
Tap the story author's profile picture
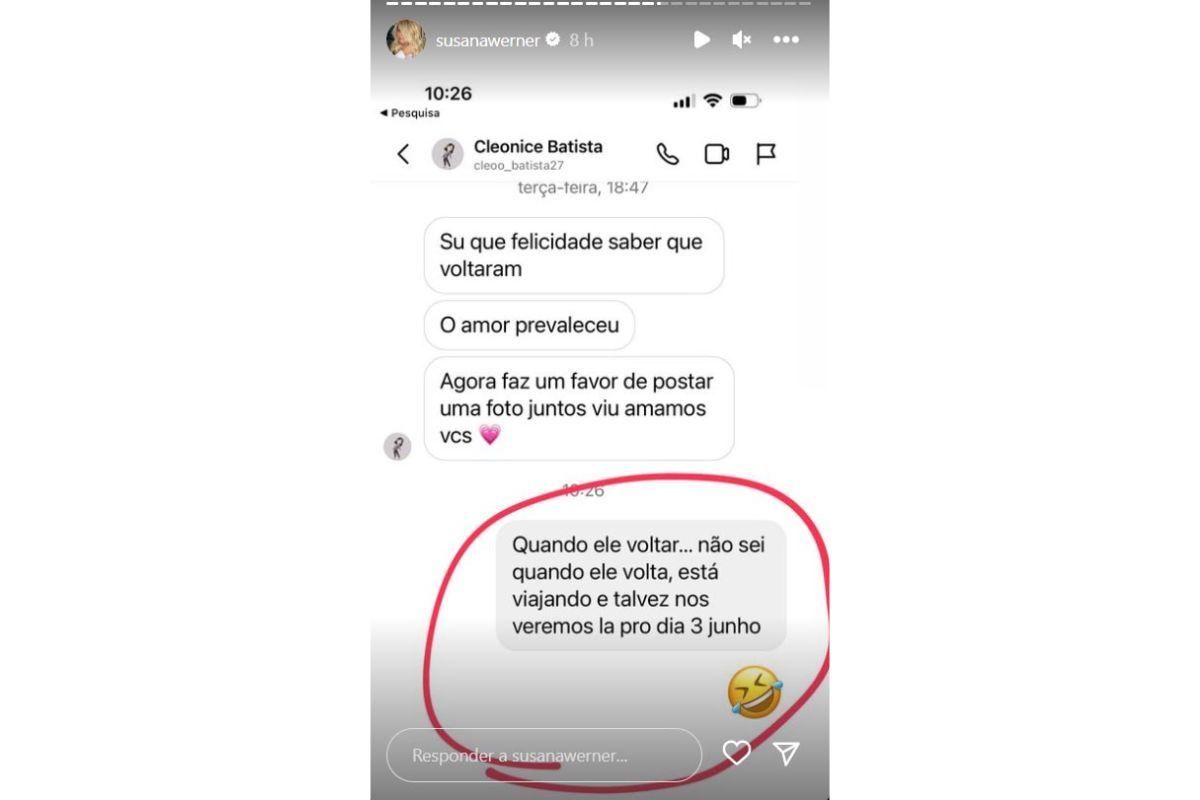click(406, 40)
